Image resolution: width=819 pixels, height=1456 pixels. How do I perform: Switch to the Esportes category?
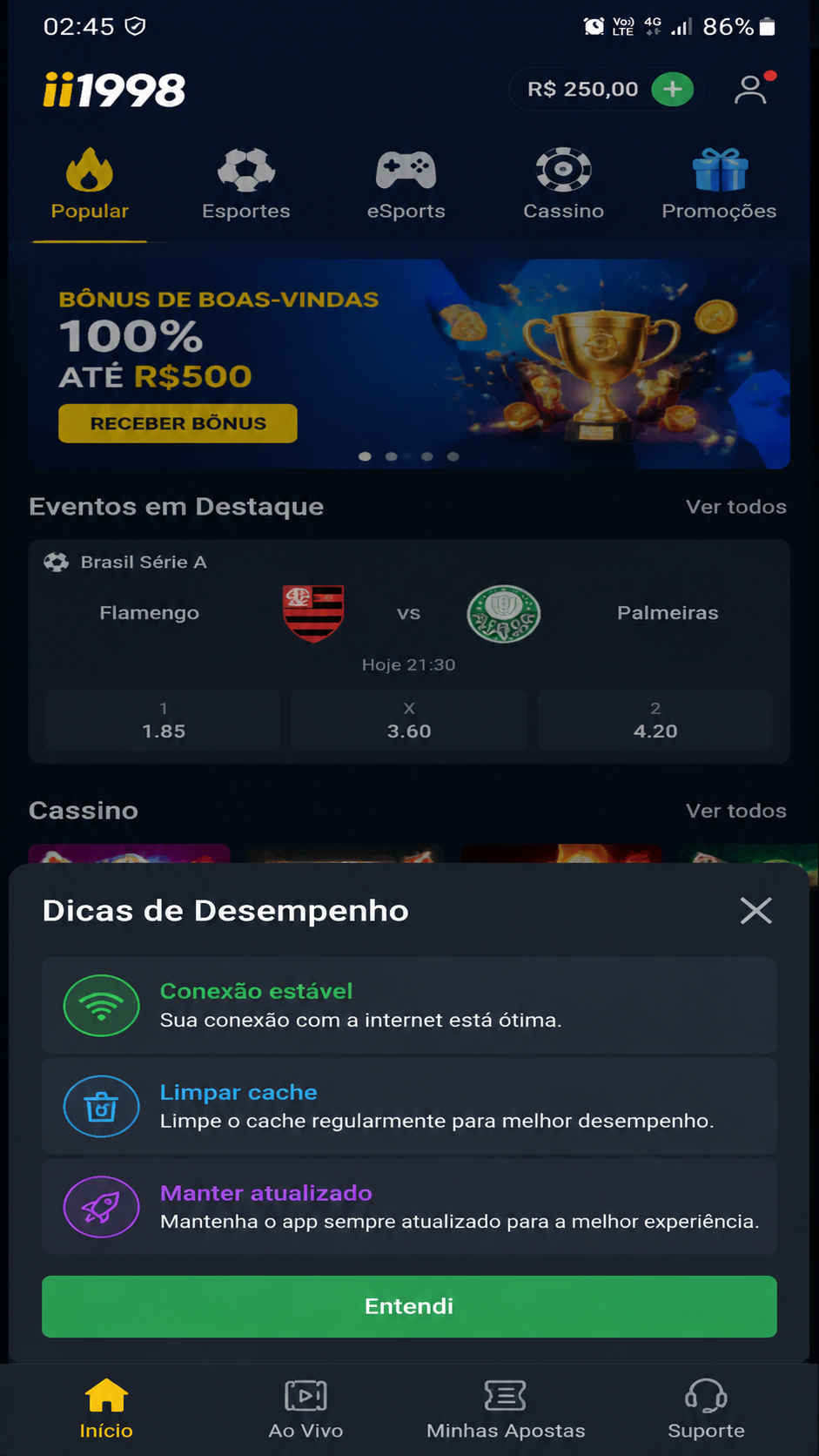[x=246, y=185]
